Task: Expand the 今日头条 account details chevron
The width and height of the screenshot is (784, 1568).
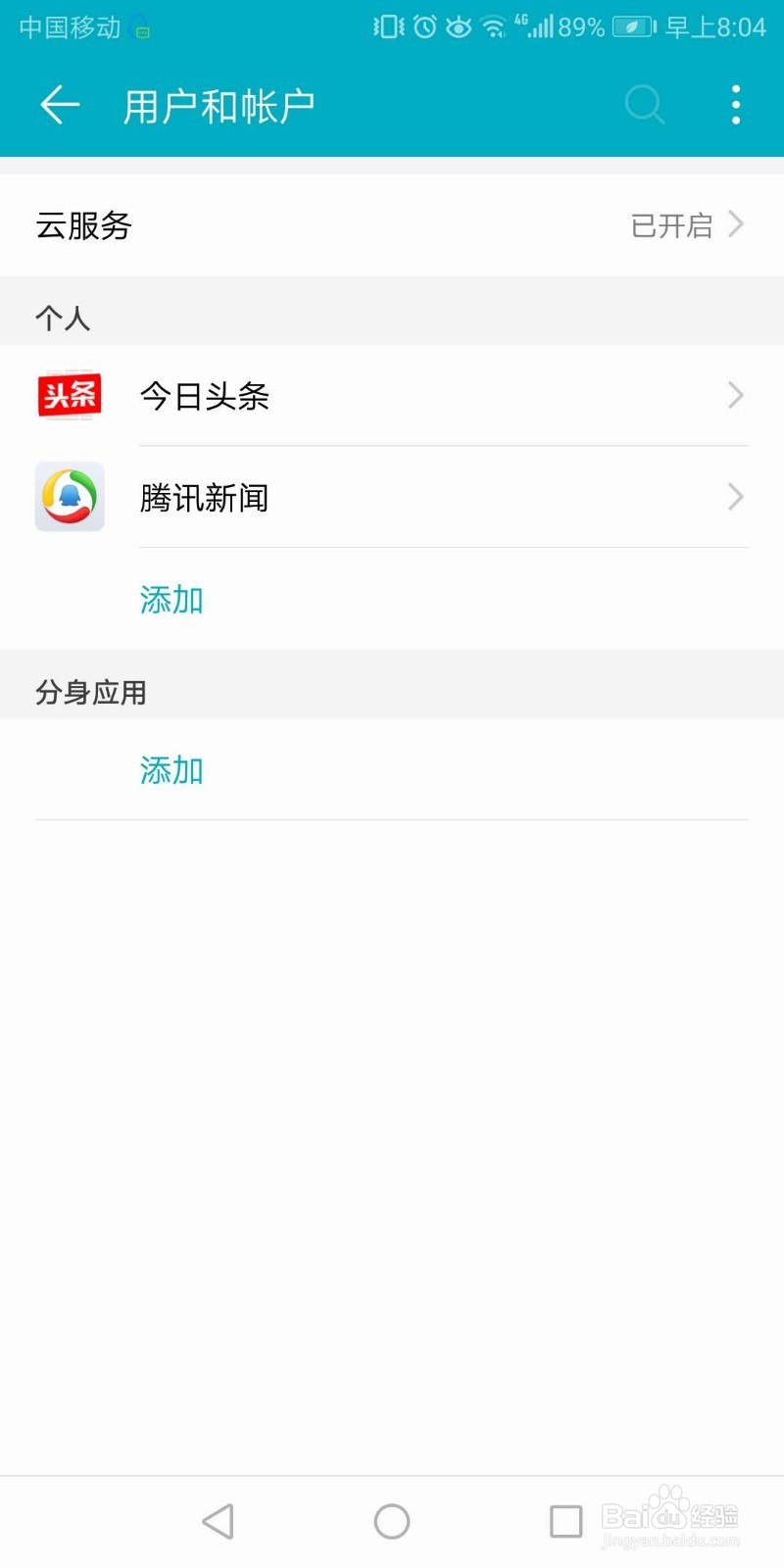Action: click(735, 395)
